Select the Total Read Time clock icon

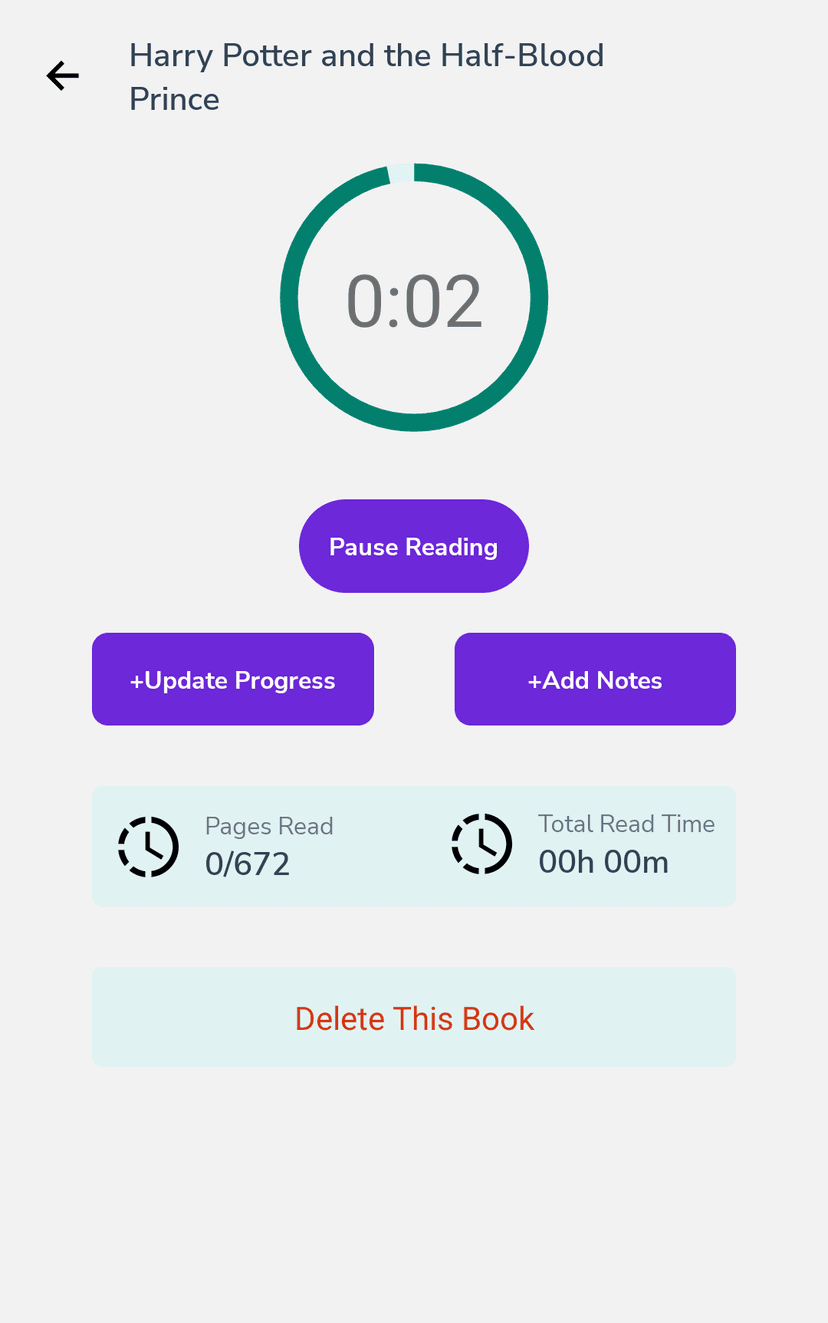click(x=481, y=843)
